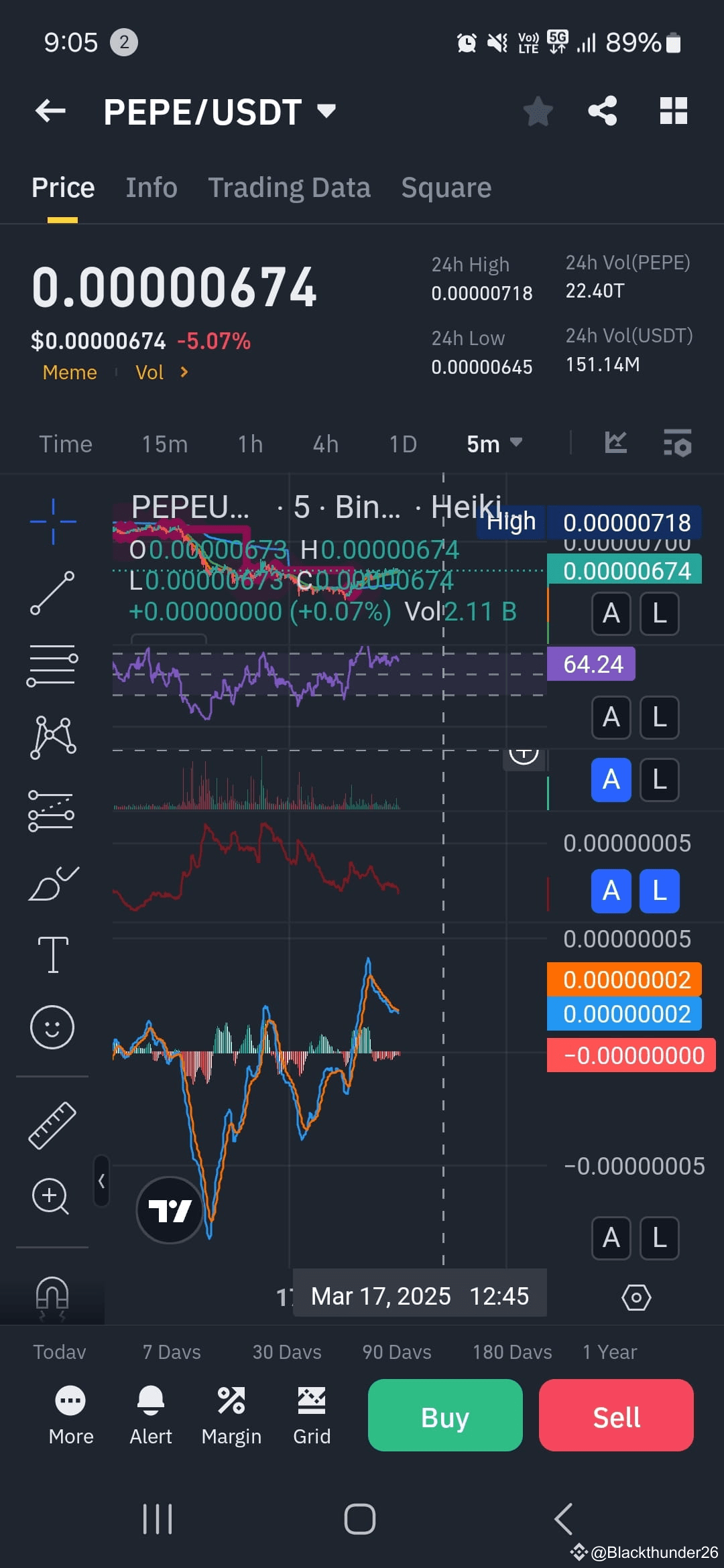The width and height of the screenshot is (724, 1568).
Task: Open the horizontal lines drawing tool
Action: 52,663
